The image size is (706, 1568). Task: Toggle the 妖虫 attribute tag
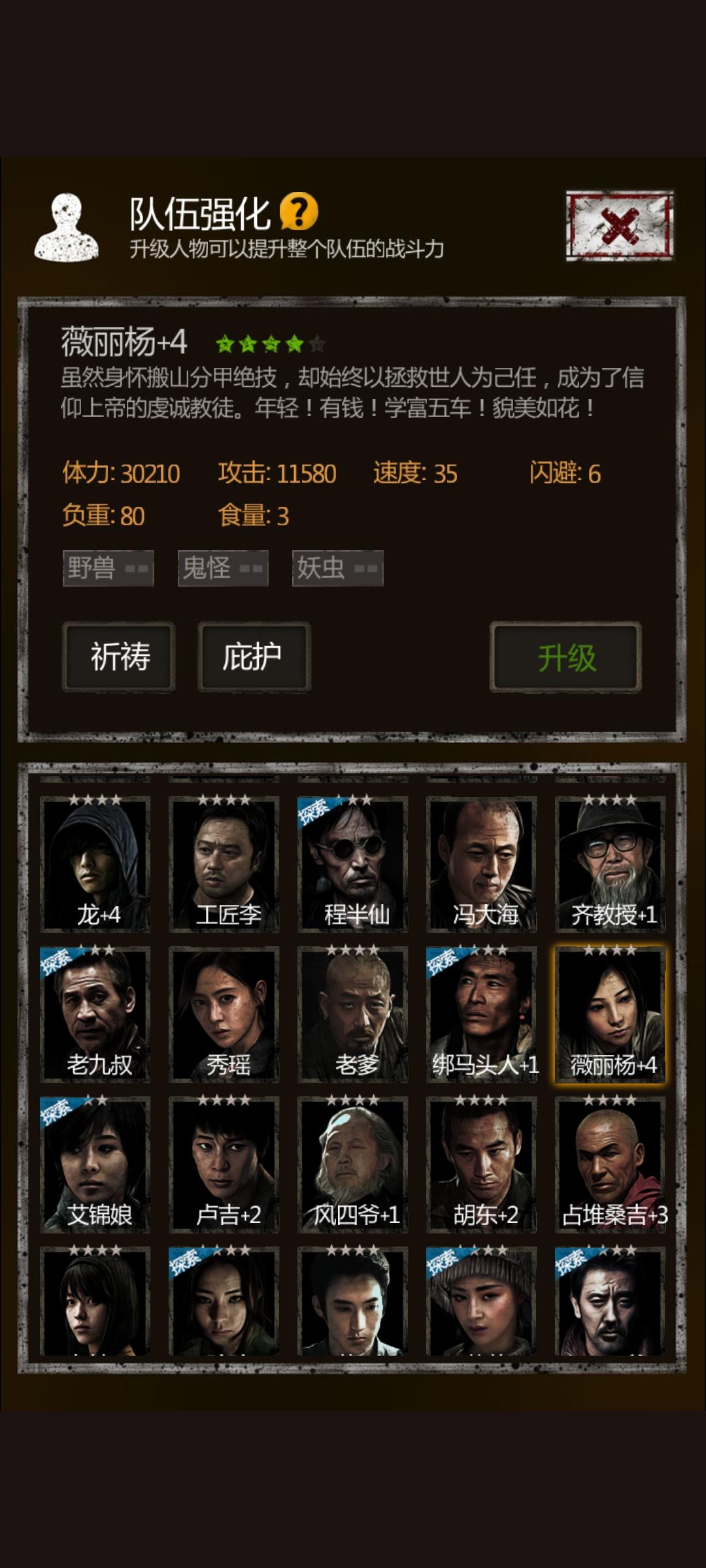pos(337,568)
